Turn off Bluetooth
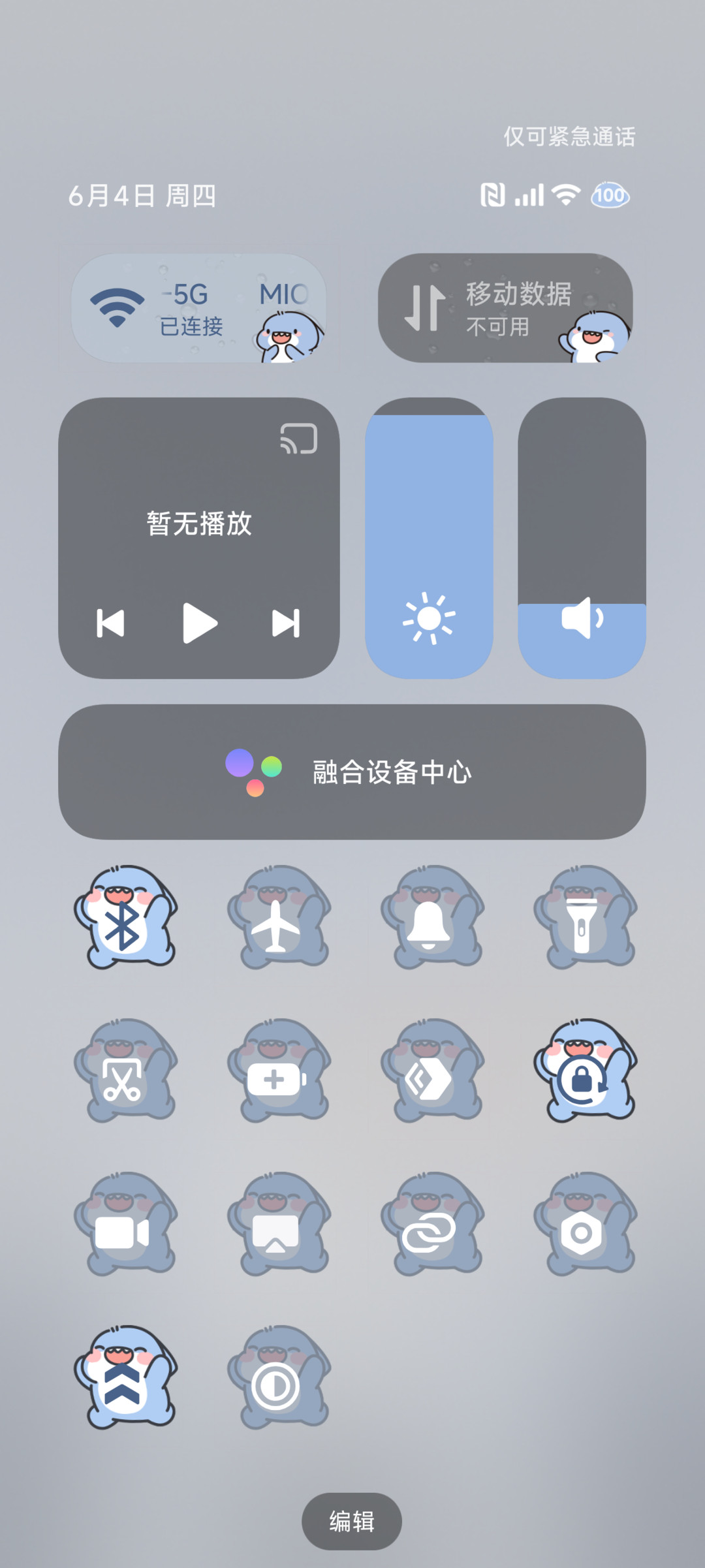Screen dimensions: 705x1568 pos(125,917)
